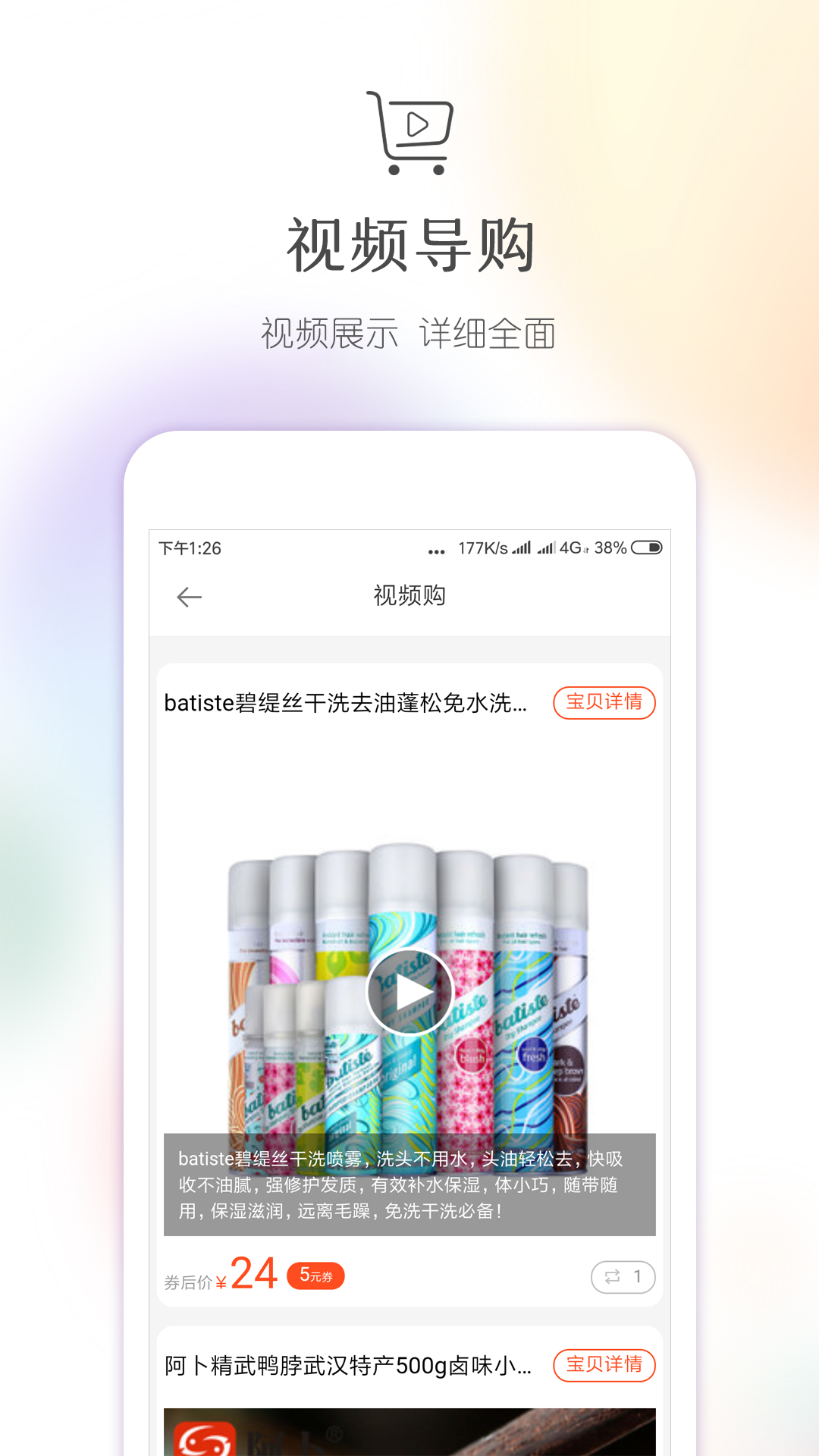The width and height of the screenshot is (819, 1456).
Task: Tap the cellular signal bars icon
Action: tap(521, 548)
